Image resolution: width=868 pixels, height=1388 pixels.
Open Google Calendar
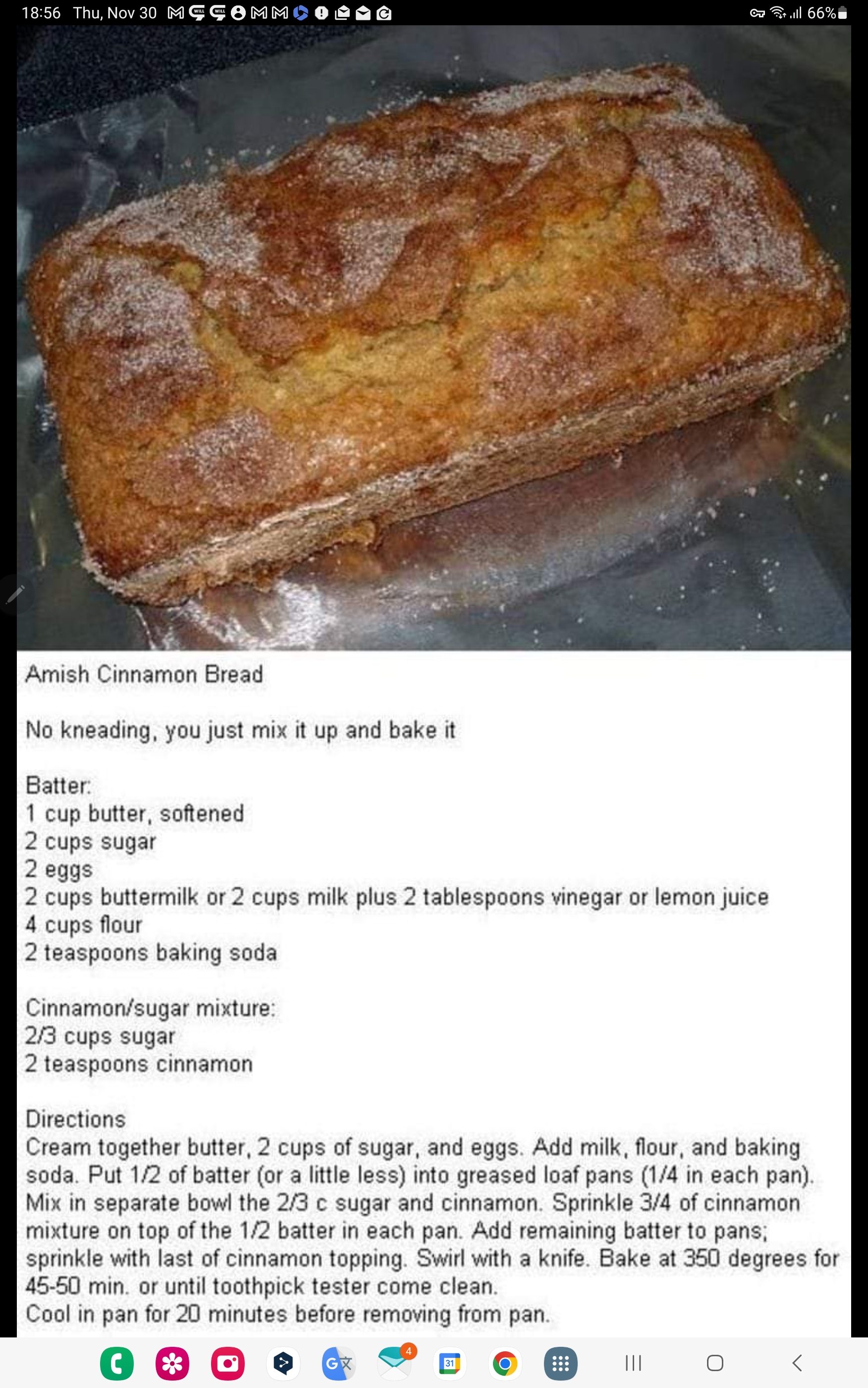449,1363
